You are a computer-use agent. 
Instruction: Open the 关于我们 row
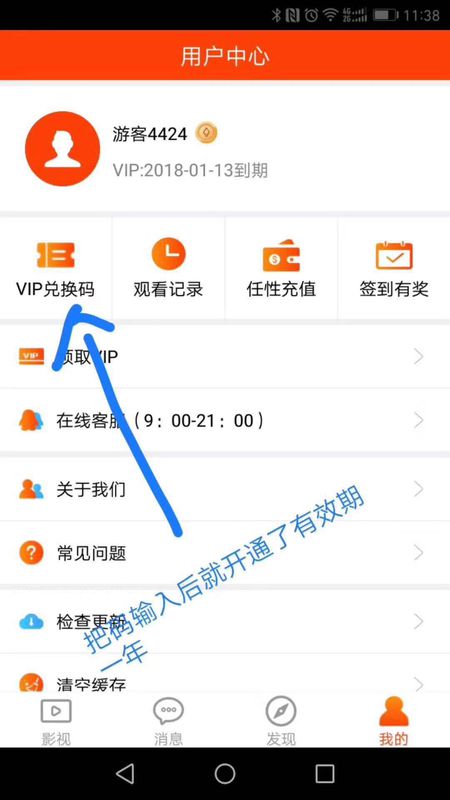click(x=225, y=489)
